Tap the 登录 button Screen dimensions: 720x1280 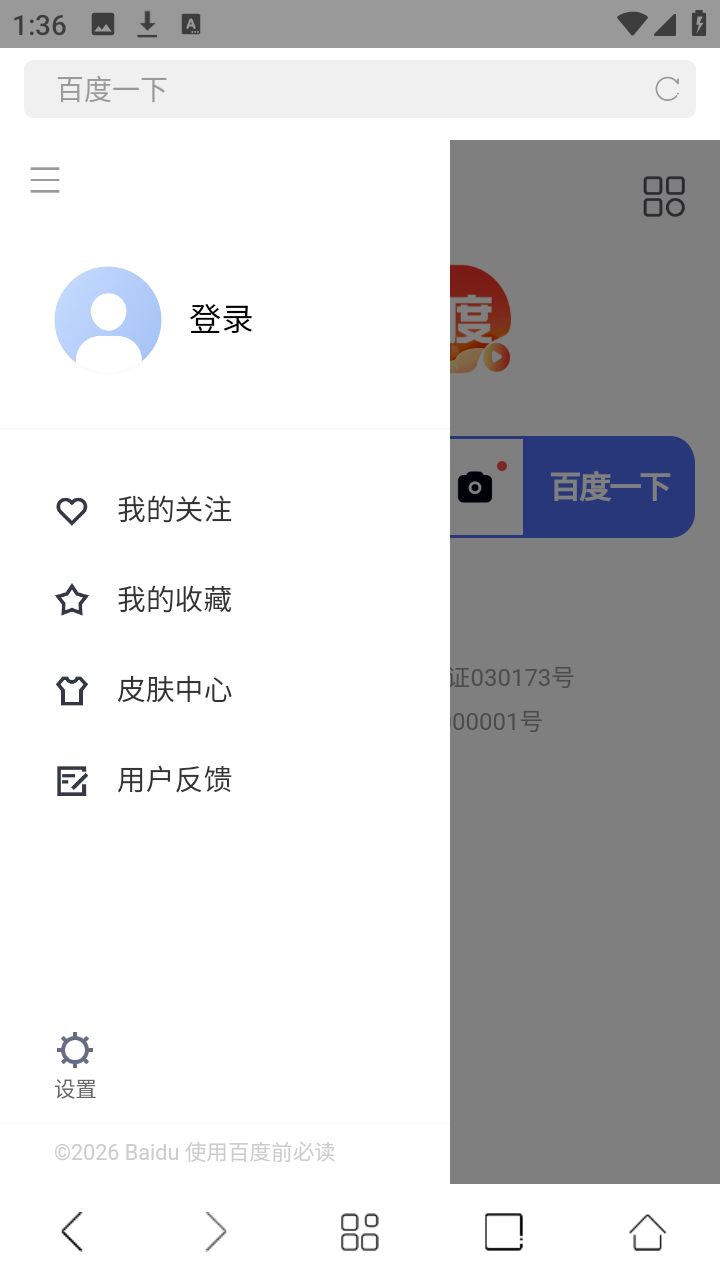(220, 319)
